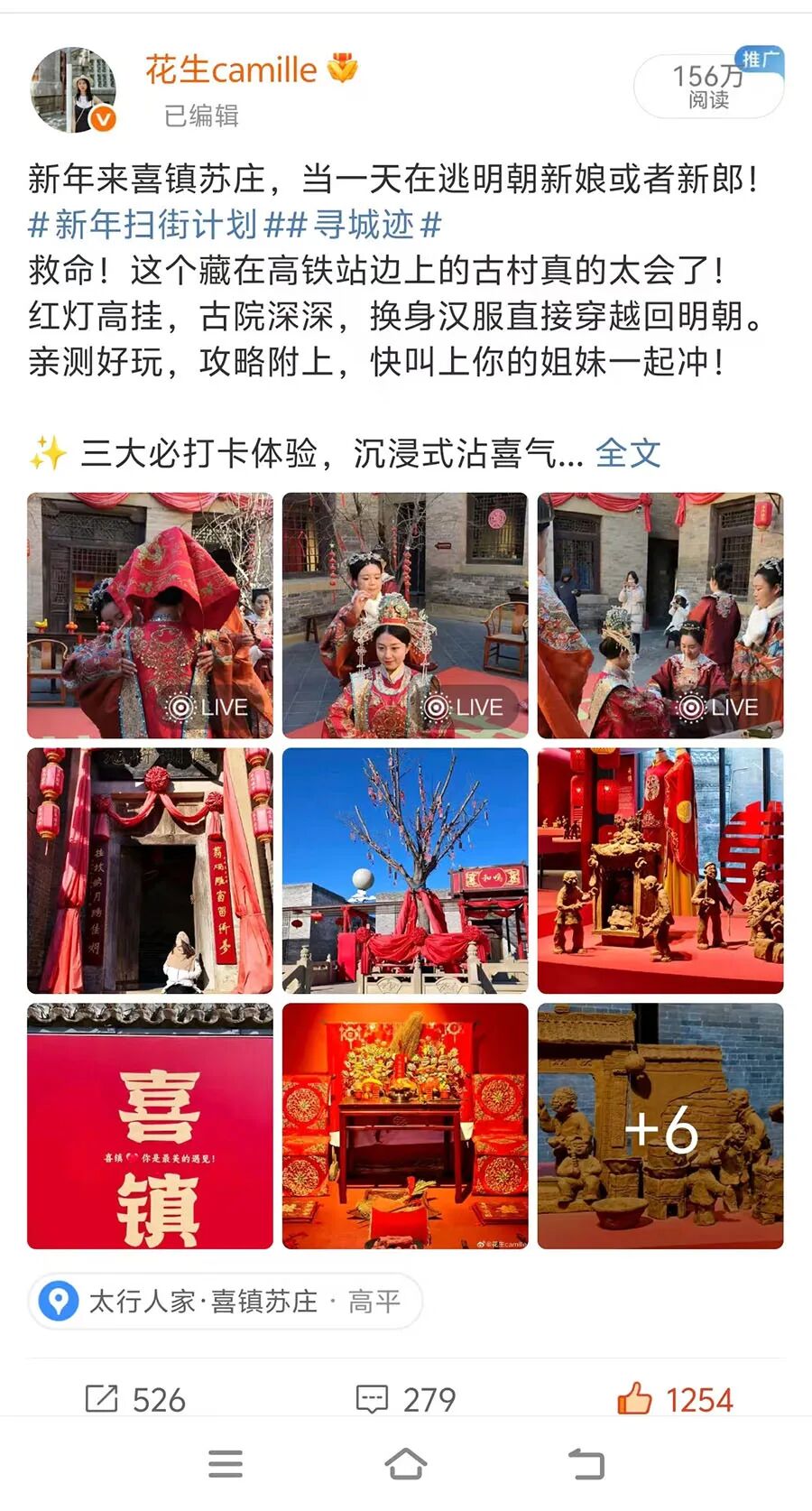Tap the verified badge on the avatar
The image size is (812, 1511).
point(102,116)
